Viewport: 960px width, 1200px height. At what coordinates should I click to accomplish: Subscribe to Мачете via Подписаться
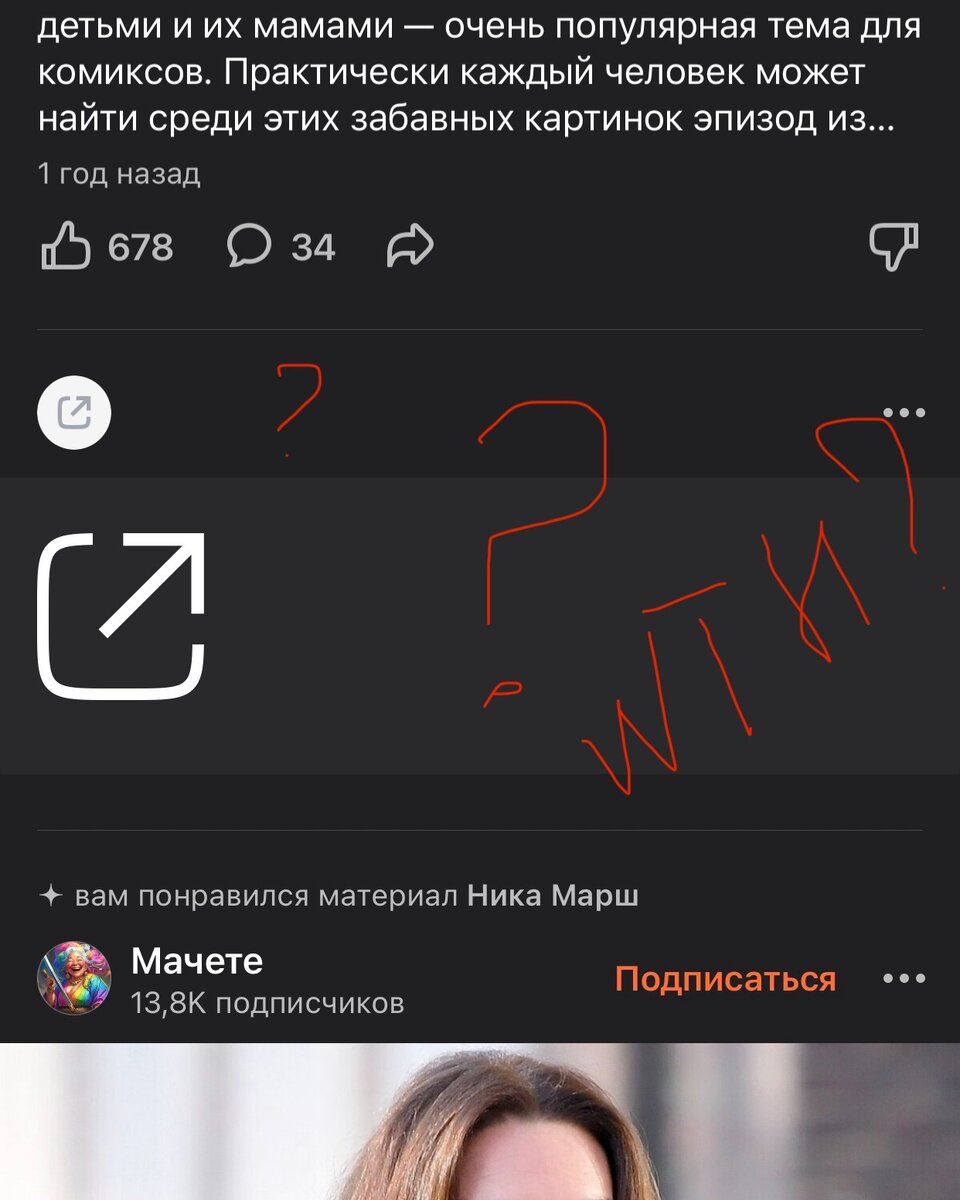click(x=725, y=978)
